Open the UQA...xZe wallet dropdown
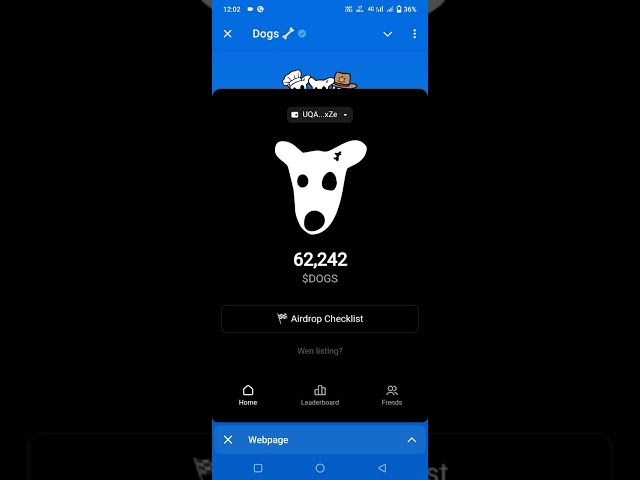640x480 pixels. [320, 115]
